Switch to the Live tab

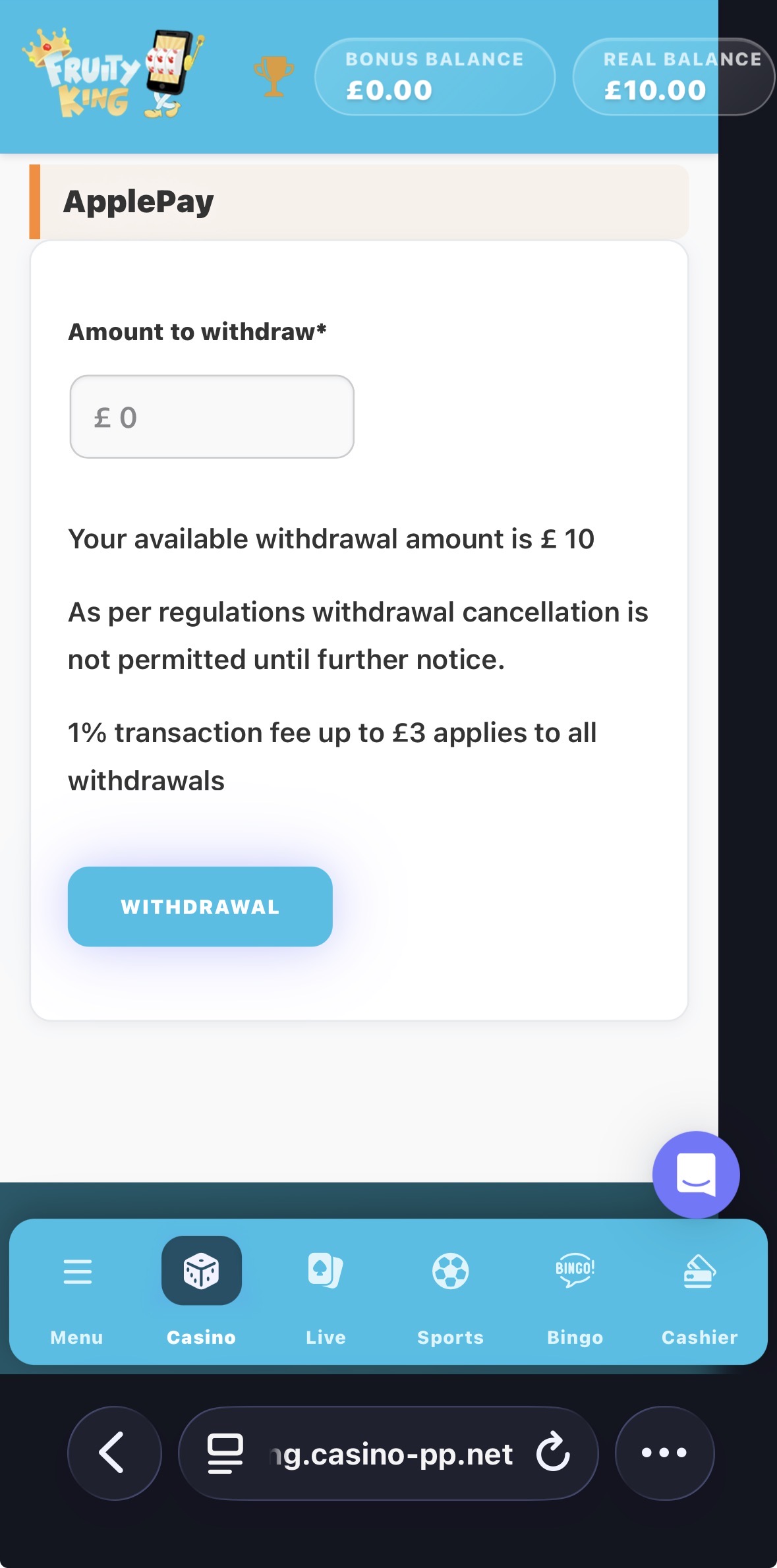(x=326, y=1292)
